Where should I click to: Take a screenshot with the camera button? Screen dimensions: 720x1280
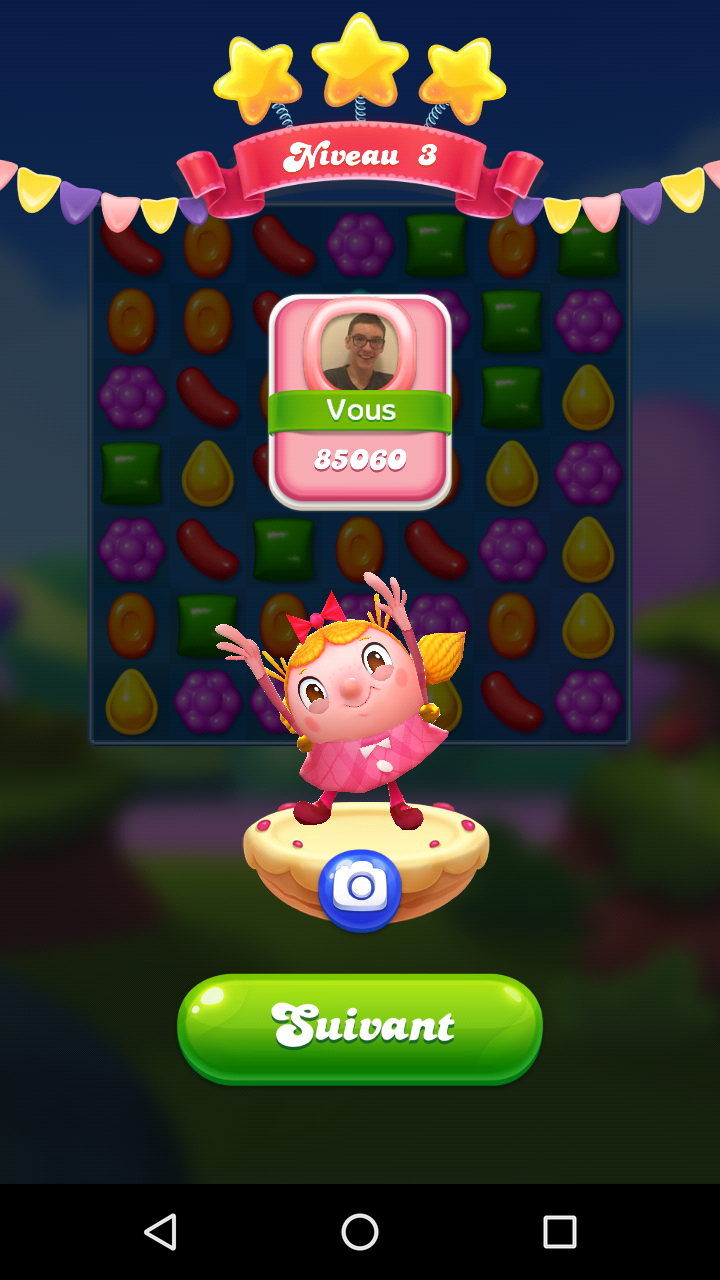pyautogui.click(x=360, y=888)
